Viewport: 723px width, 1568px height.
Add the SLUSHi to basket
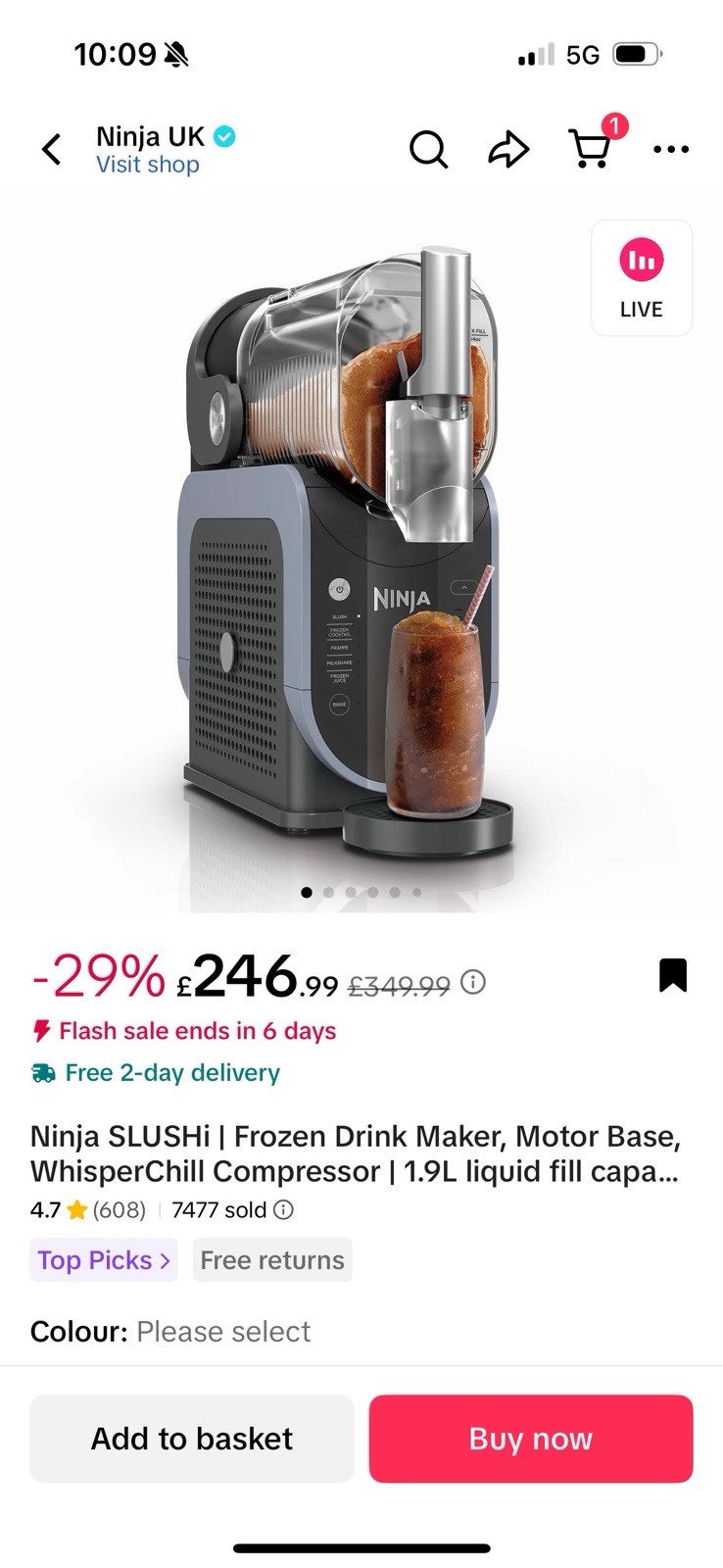tap(192, 1439)
